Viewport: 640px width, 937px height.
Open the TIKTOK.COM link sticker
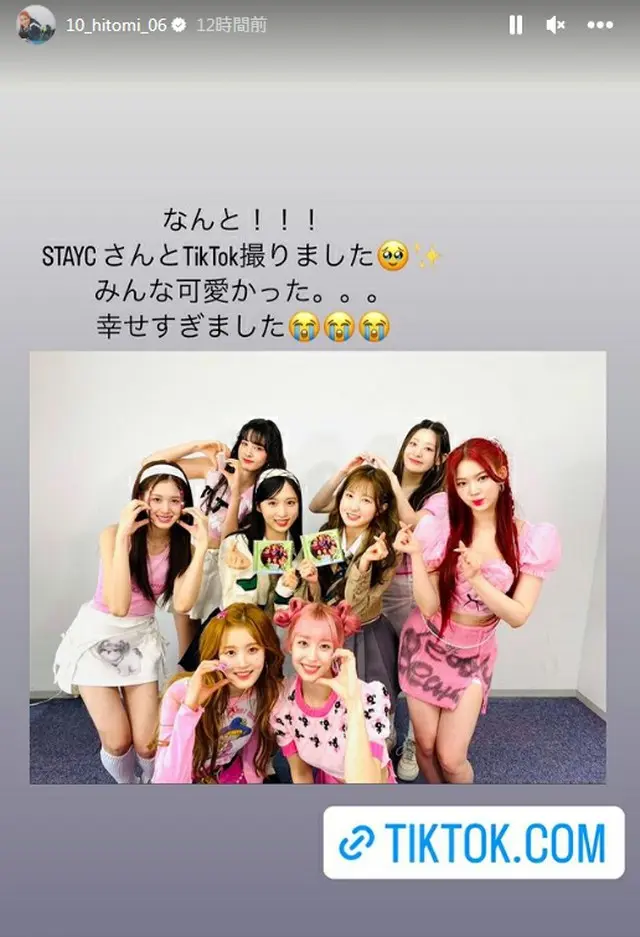coord(474,843)
